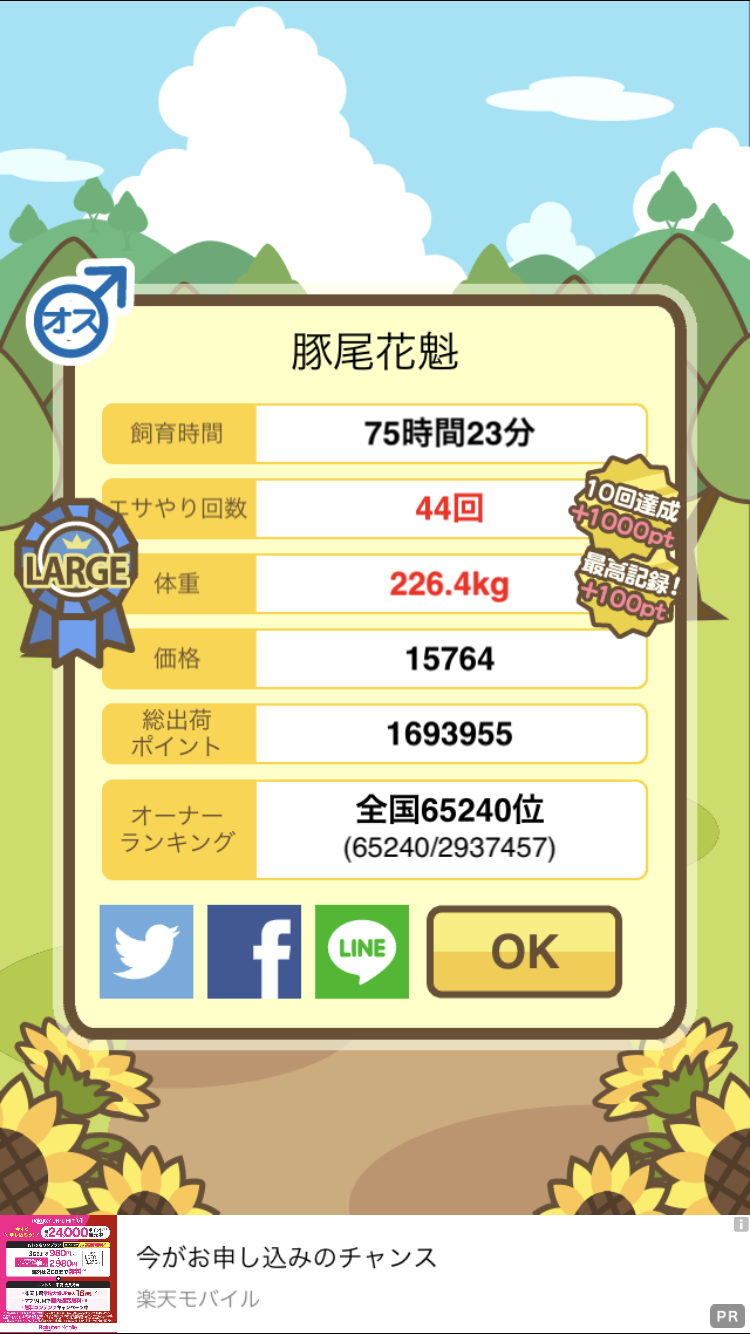This screenshot has height=1334, width=750.
Task: Share the result on Facebook
Action: click(x=254, y=952)
